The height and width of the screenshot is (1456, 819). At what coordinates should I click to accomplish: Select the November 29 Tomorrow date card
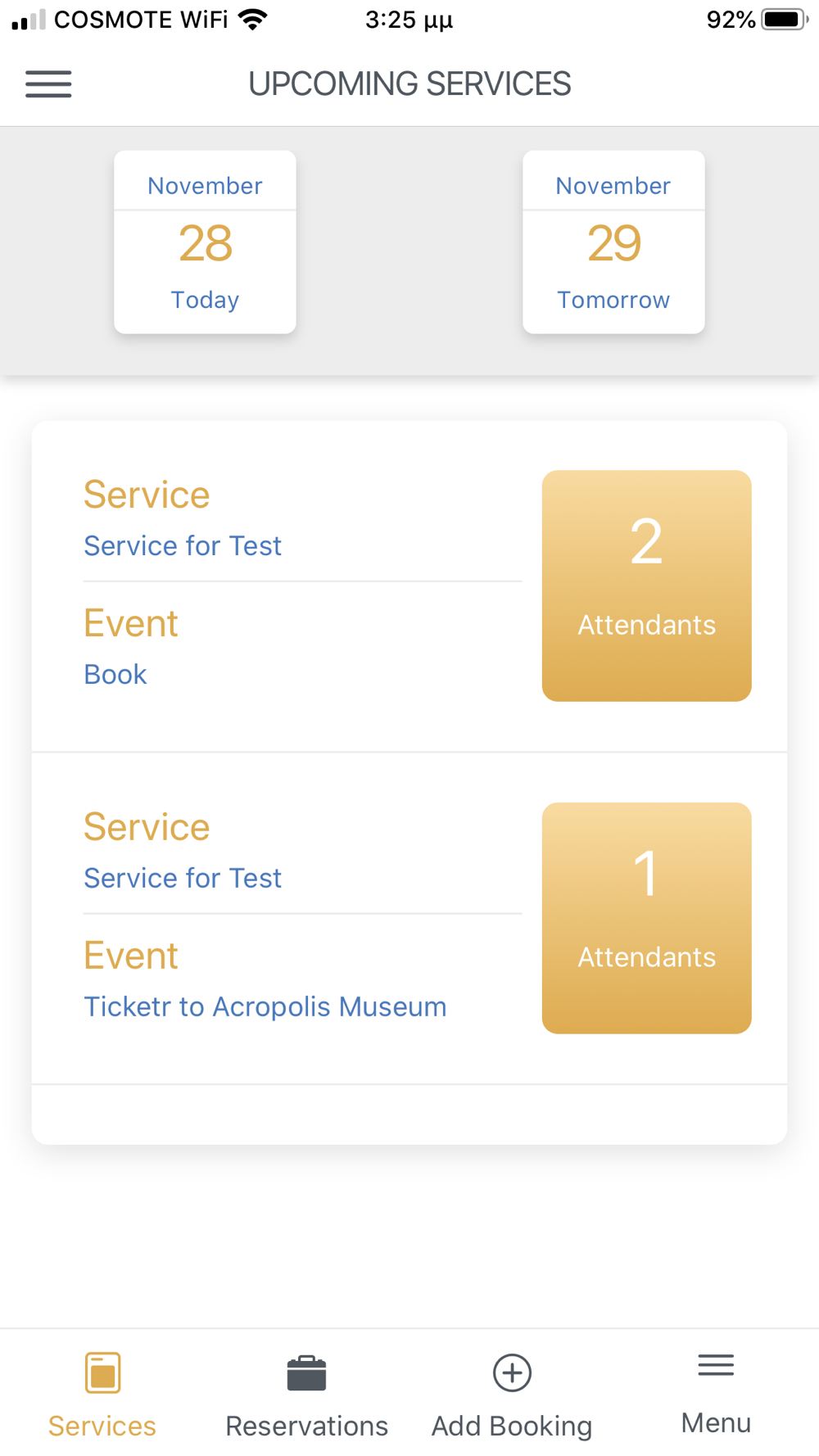tap(613, 242)
